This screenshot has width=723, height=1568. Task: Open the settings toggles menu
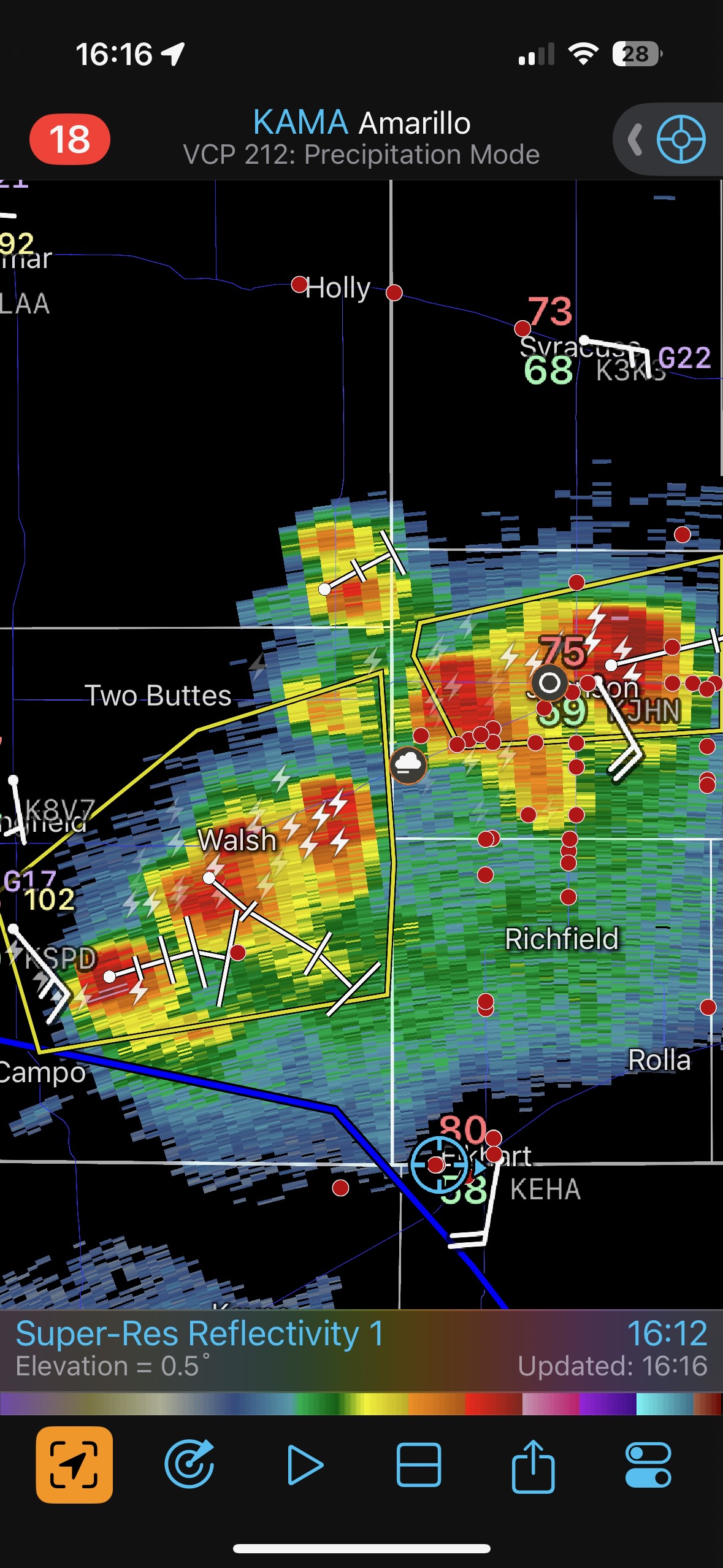coord(648,1464)
